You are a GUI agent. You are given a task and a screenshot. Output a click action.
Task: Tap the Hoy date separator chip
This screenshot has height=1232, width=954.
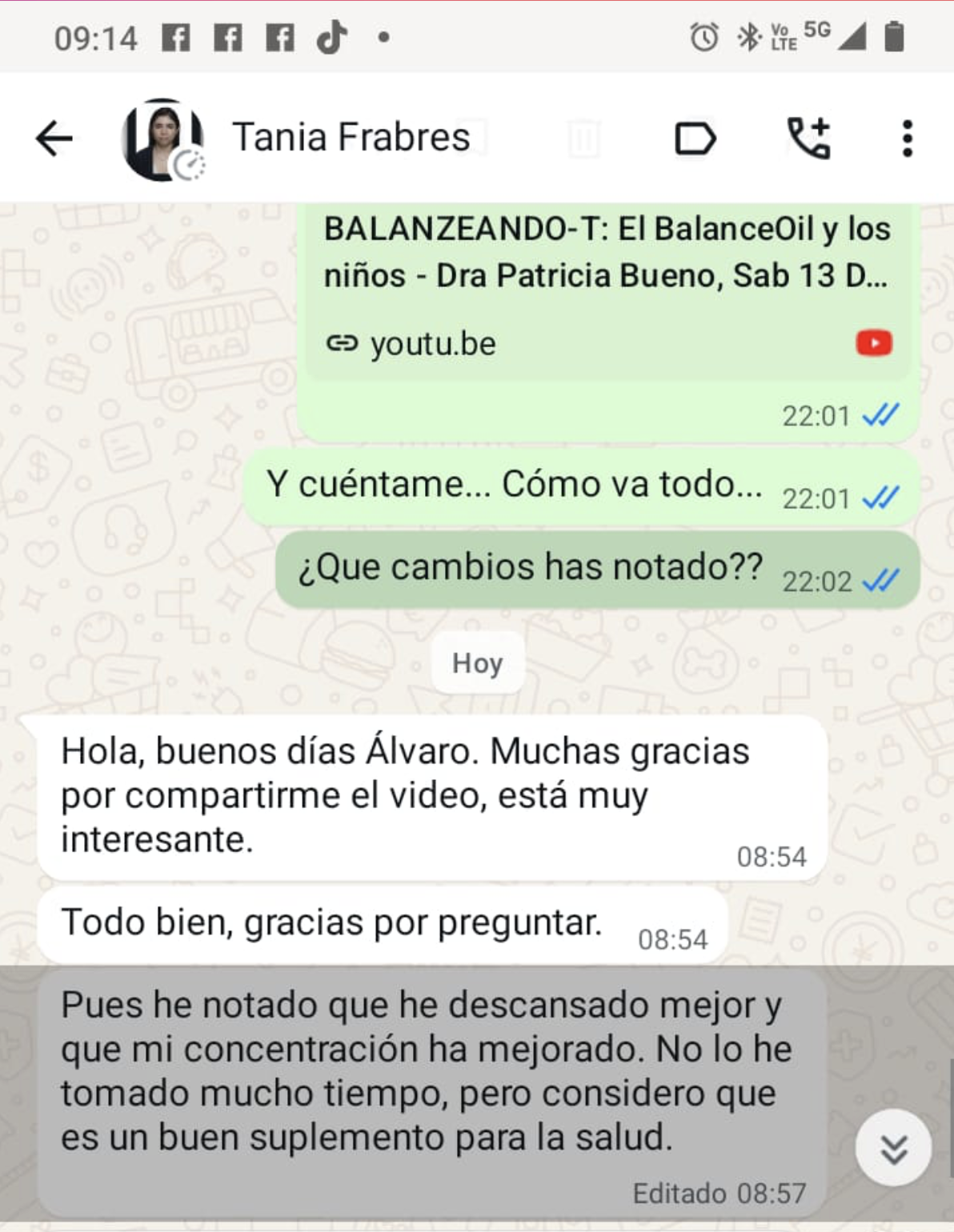(477, 662)
